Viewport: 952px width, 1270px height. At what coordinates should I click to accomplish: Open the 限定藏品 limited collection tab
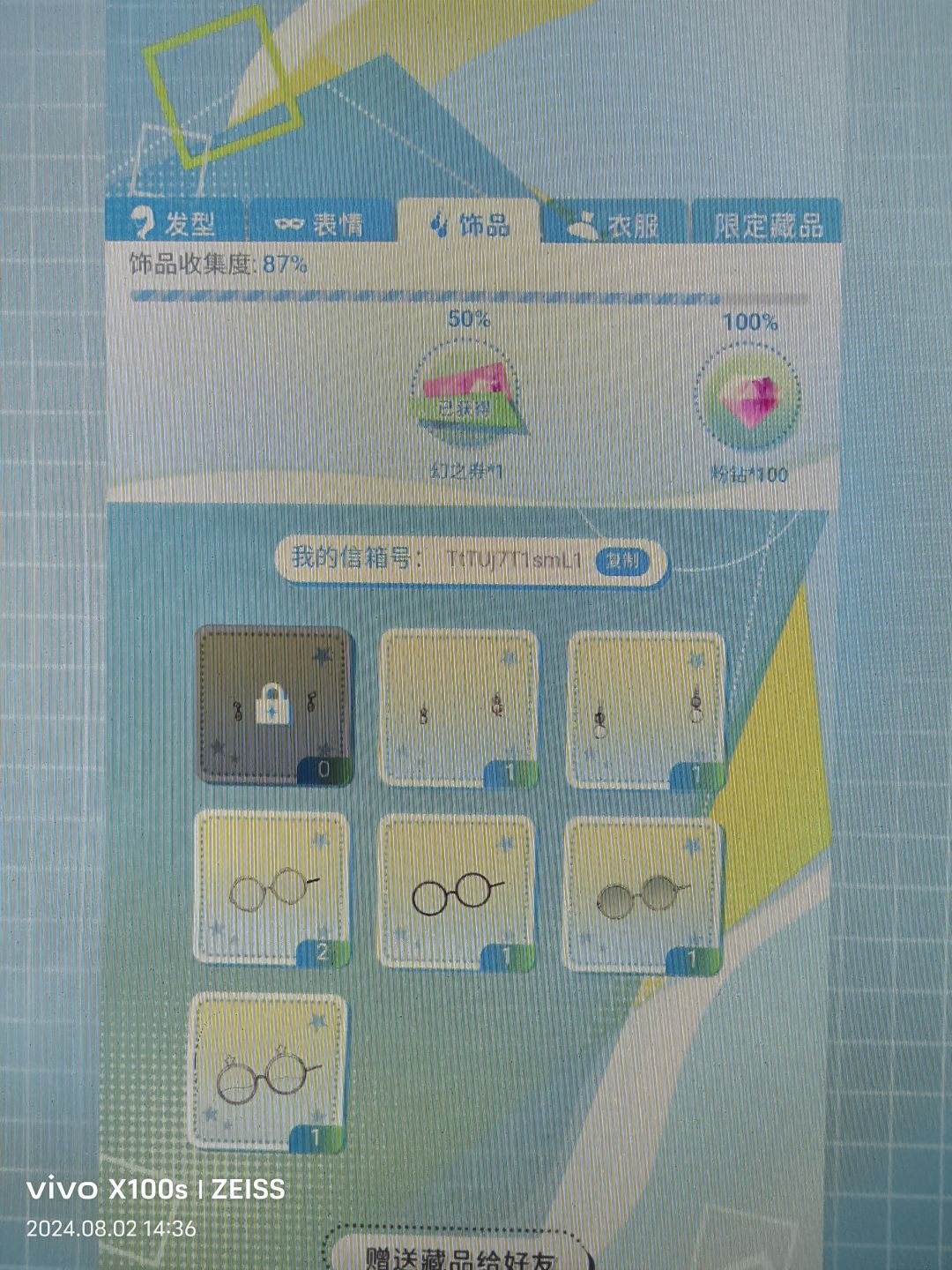pyautogui.click(x=771, y=221)
